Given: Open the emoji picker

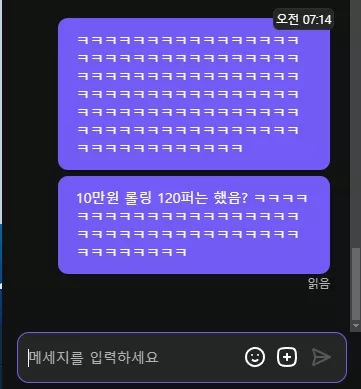Looking at the screenshot, I should tap(255, 357).
